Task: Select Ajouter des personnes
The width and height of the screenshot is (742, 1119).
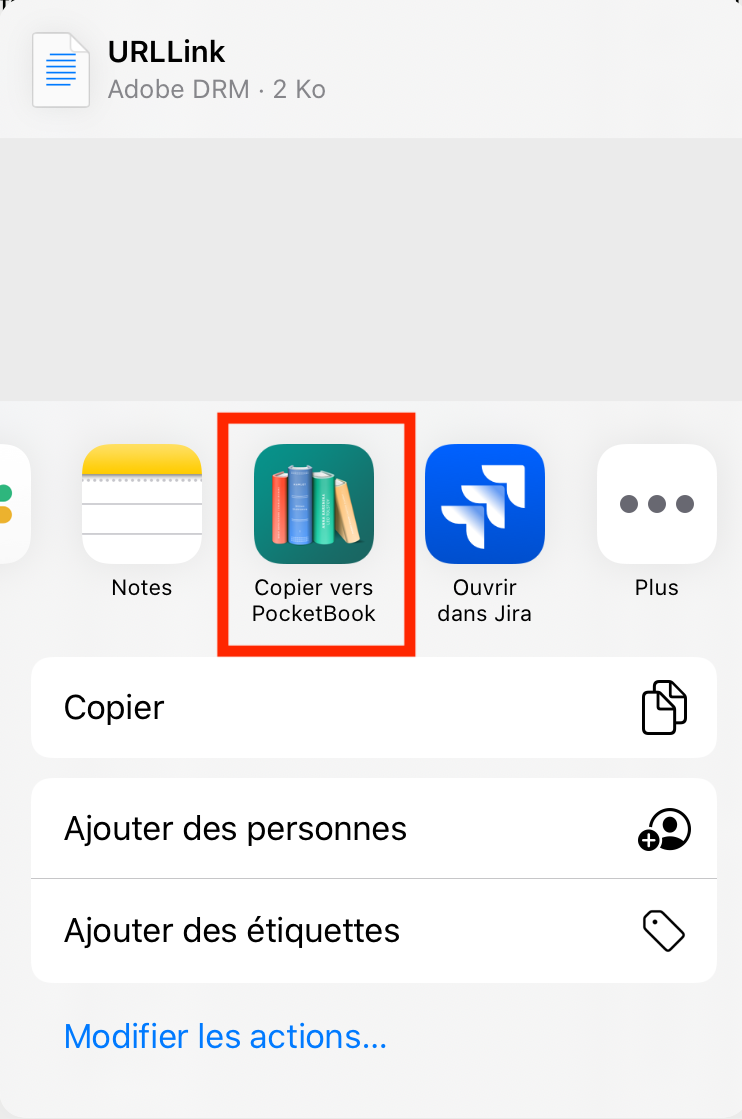Action: pos(373,829)
